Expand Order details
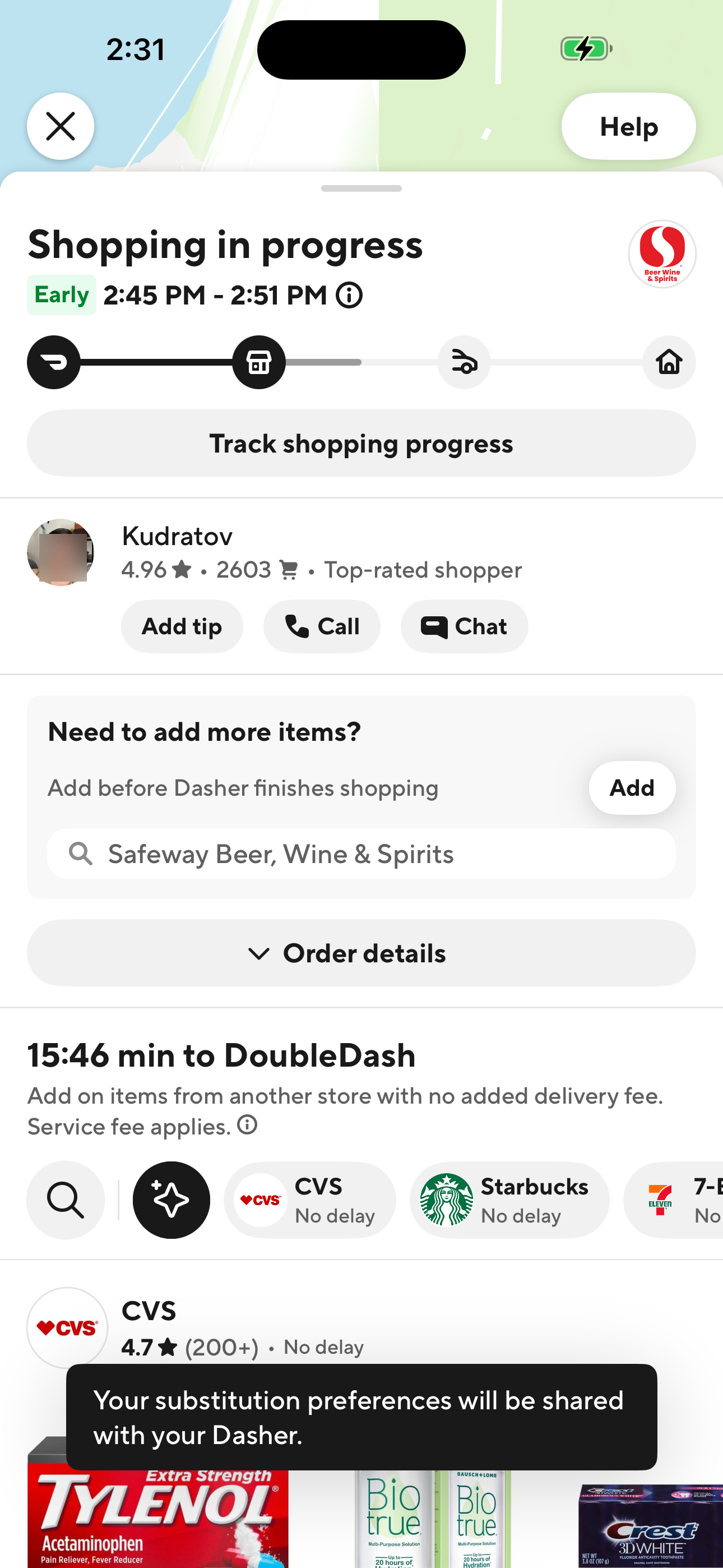723x1568 pixels. [x=361, y=953]
